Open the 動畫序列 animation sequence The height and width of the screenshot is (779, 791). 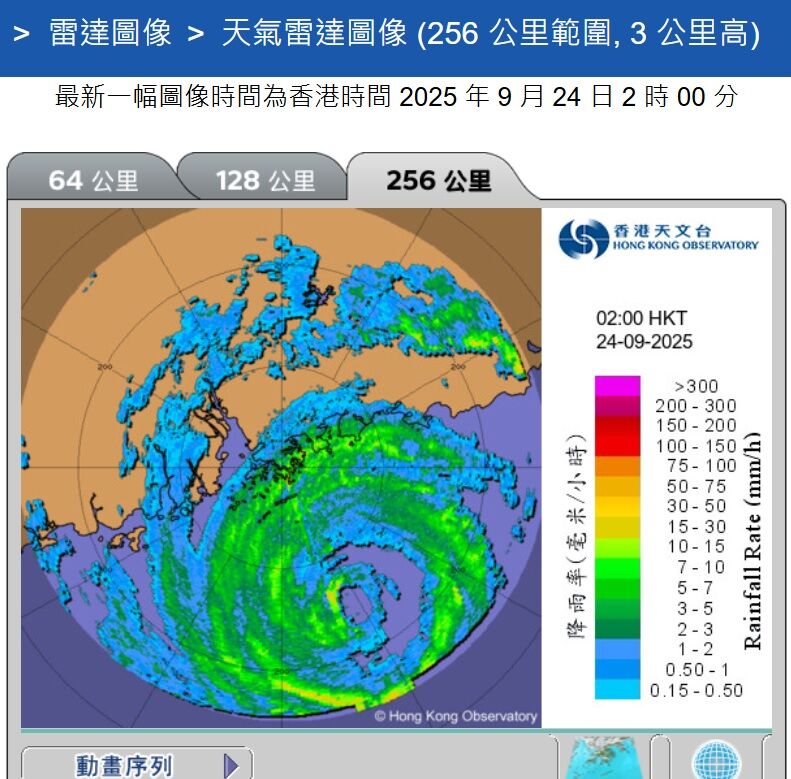coord(137,765)
